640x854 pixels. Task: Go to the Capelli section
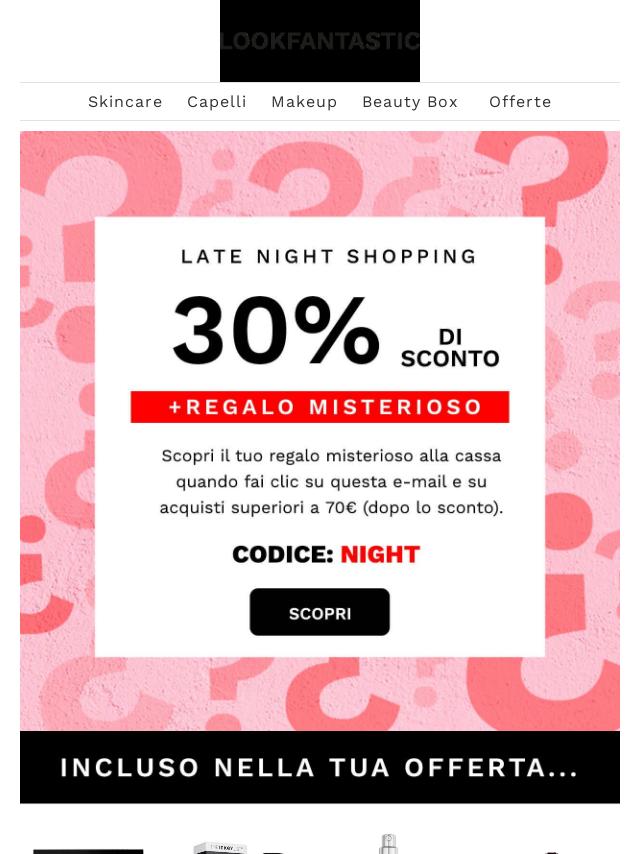click(216, 102)
